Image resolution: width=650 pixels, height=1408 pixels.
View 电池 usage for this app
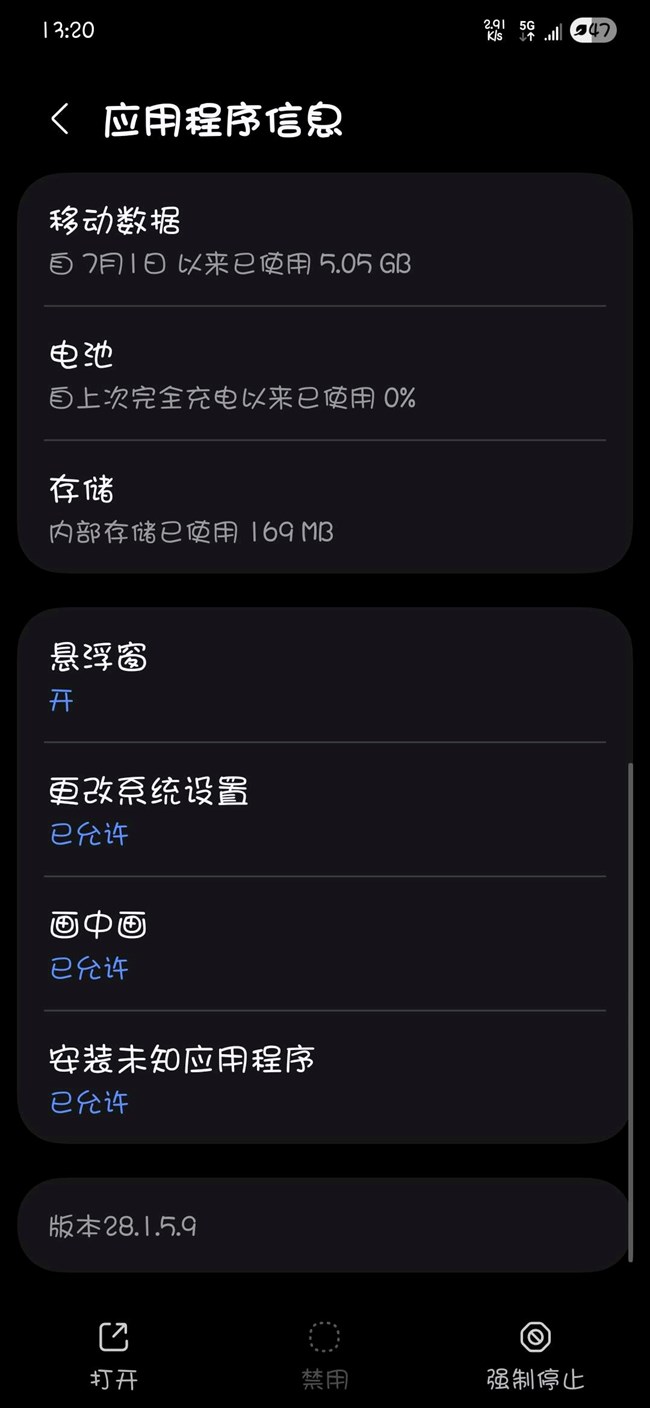tap(324, 374)
